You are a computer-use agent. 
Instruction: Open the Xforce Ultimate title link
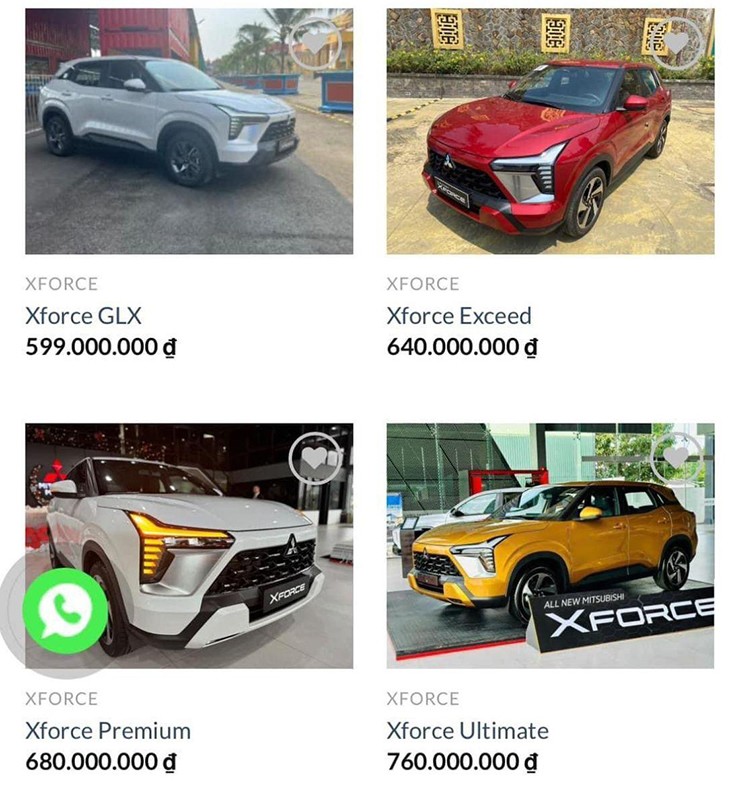[x=467, y=731]
